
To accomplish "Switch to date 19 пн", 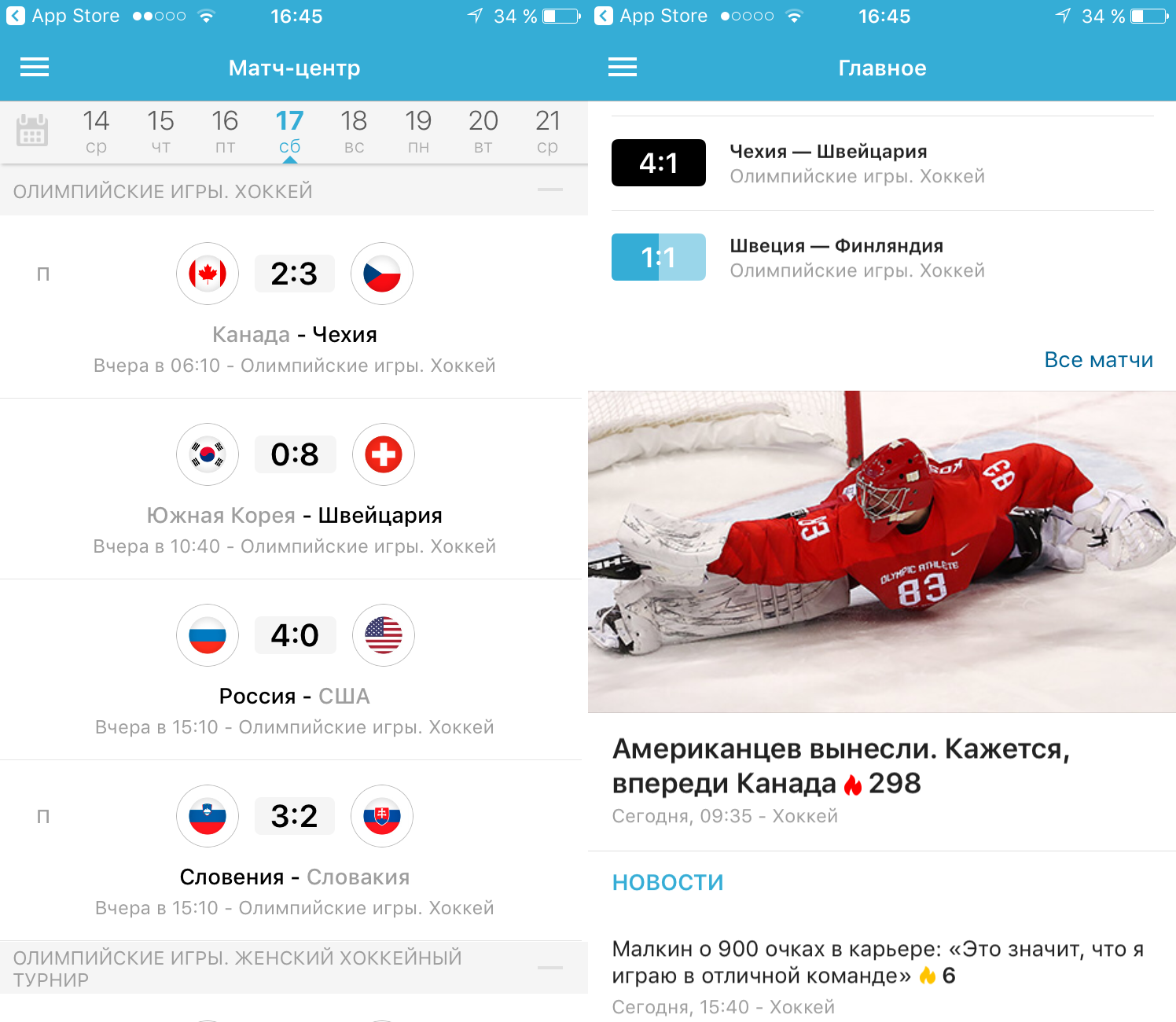I will coord(418,131).
